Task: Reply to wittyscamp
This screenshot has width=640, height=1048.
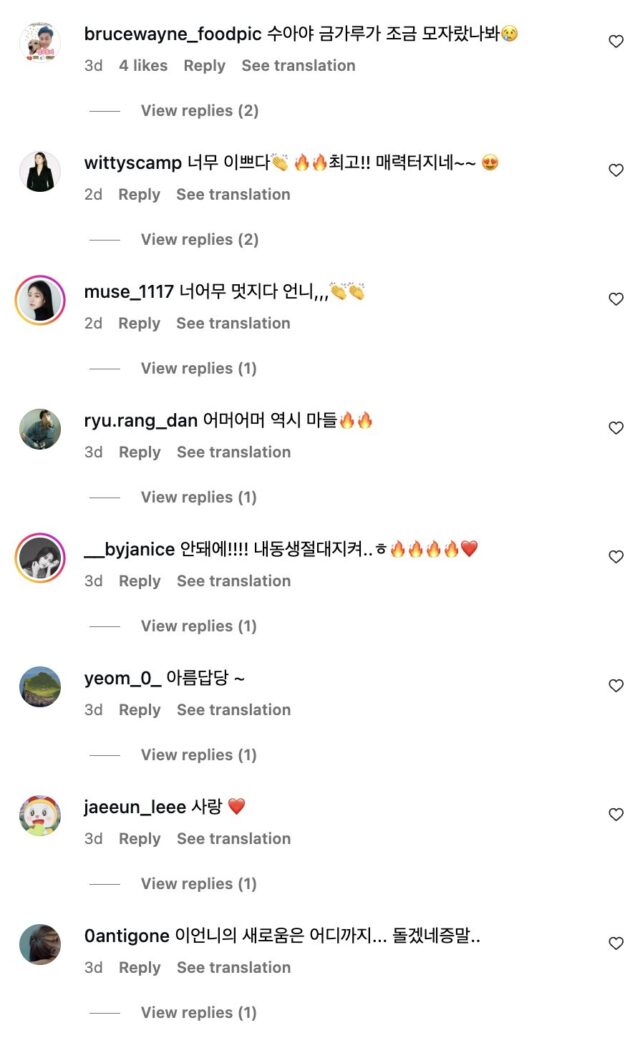Action: click(x=139, y=194)
